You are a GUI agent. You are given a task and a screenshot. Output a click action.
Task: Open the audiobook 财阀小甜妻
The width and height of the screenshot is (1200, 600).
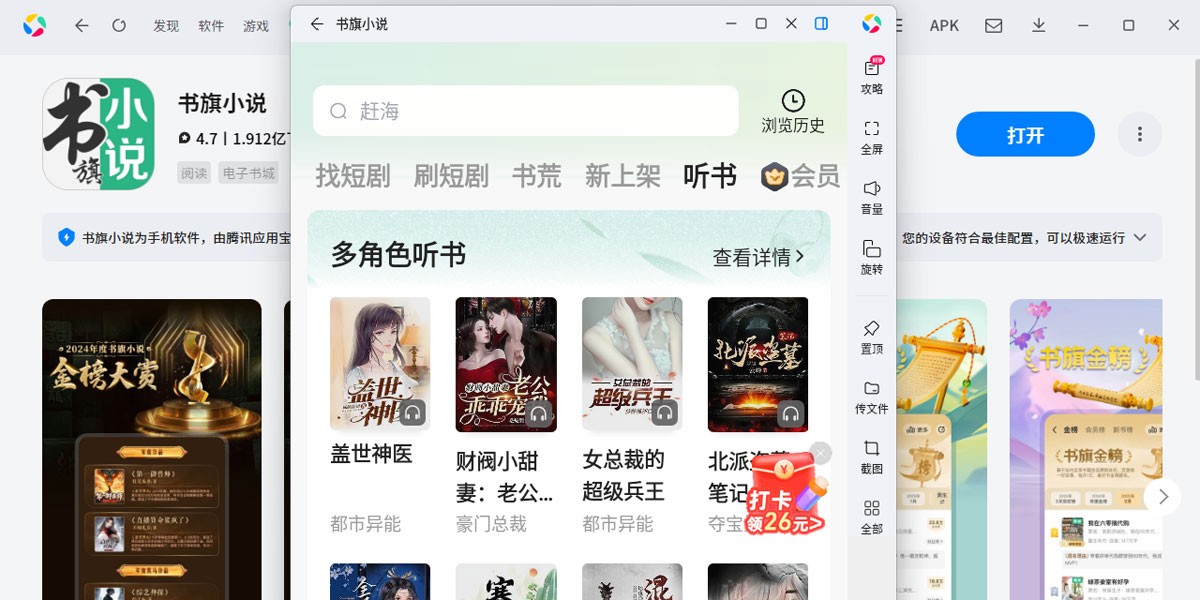(506, 364)
